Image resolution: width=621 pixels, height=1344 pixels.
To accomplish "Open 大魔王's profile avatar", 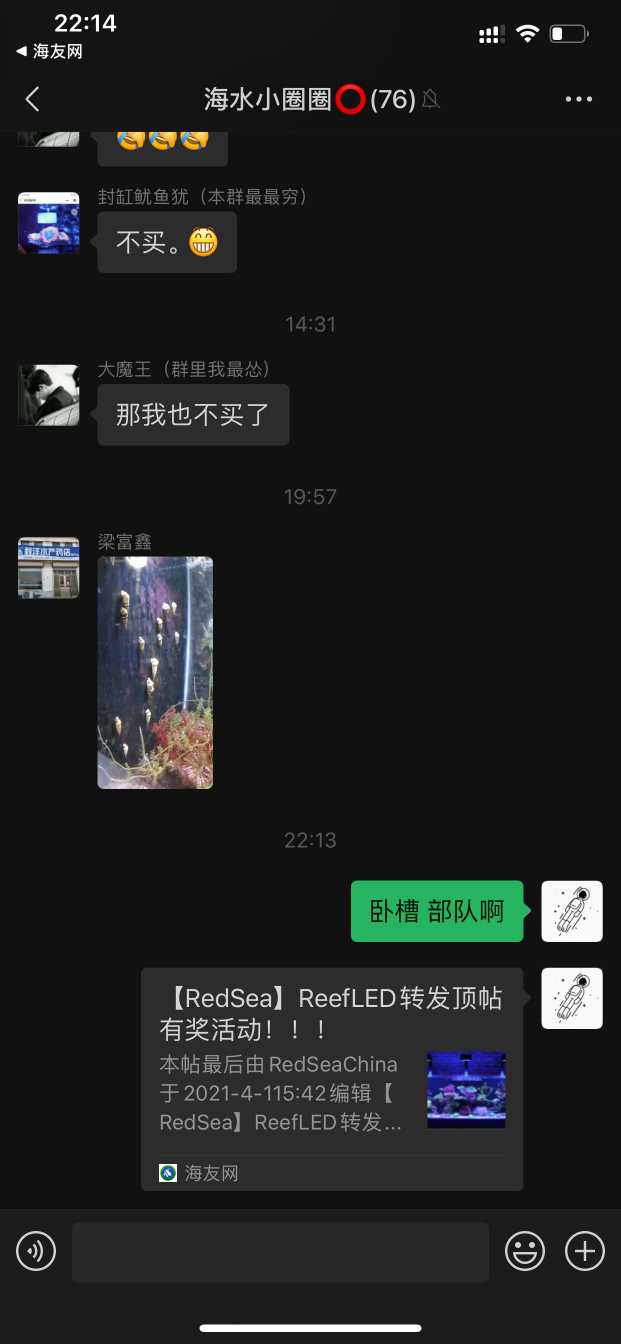I will (48, 395).
